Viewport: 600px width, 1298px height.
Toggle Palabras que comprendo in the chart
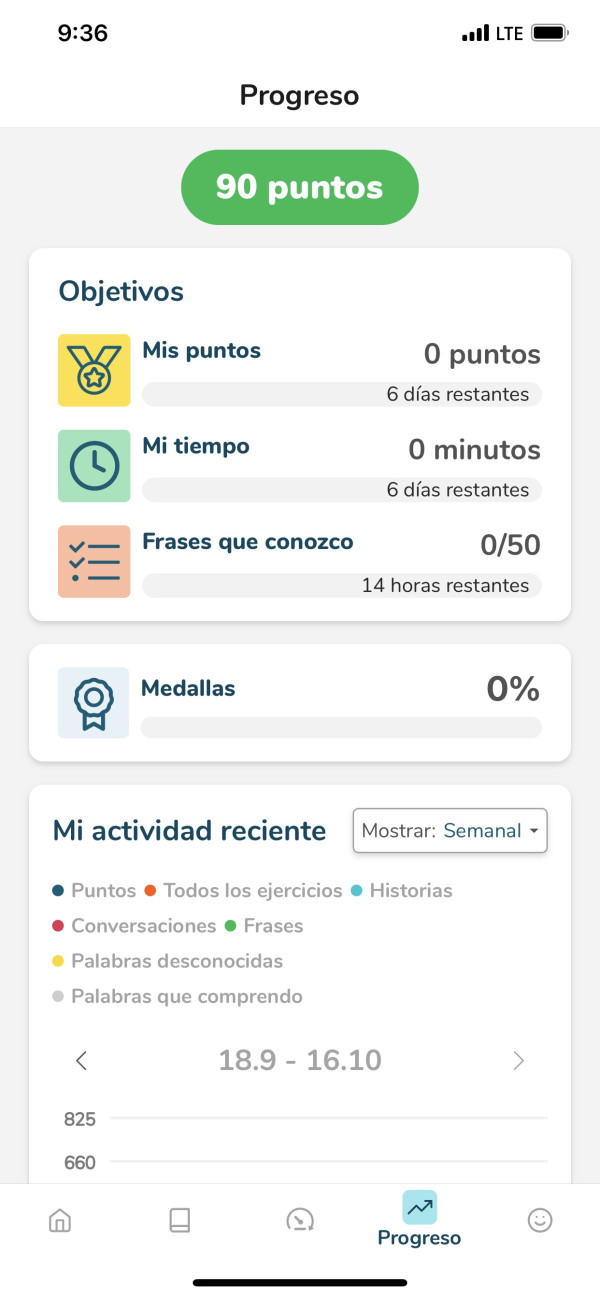pos(178,996)
